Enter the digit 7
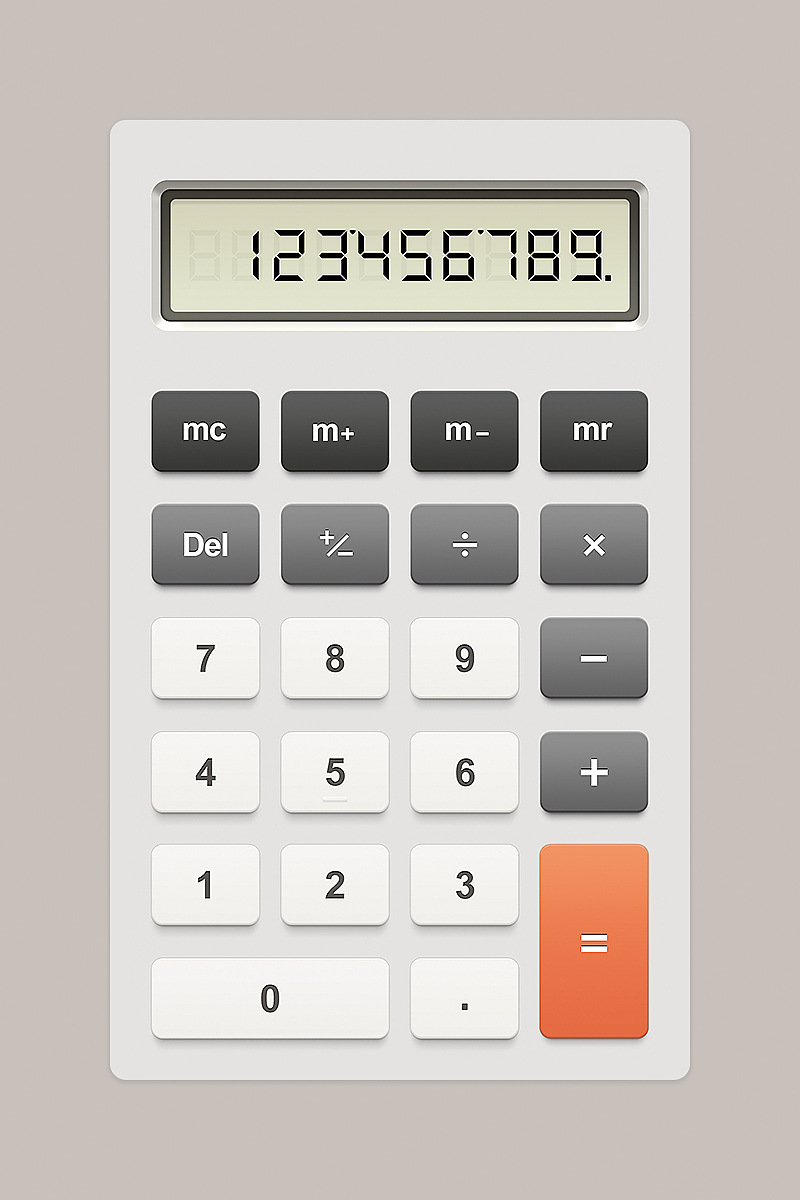Viewport: 800px width, 1200px height. [x=205, y=658]
